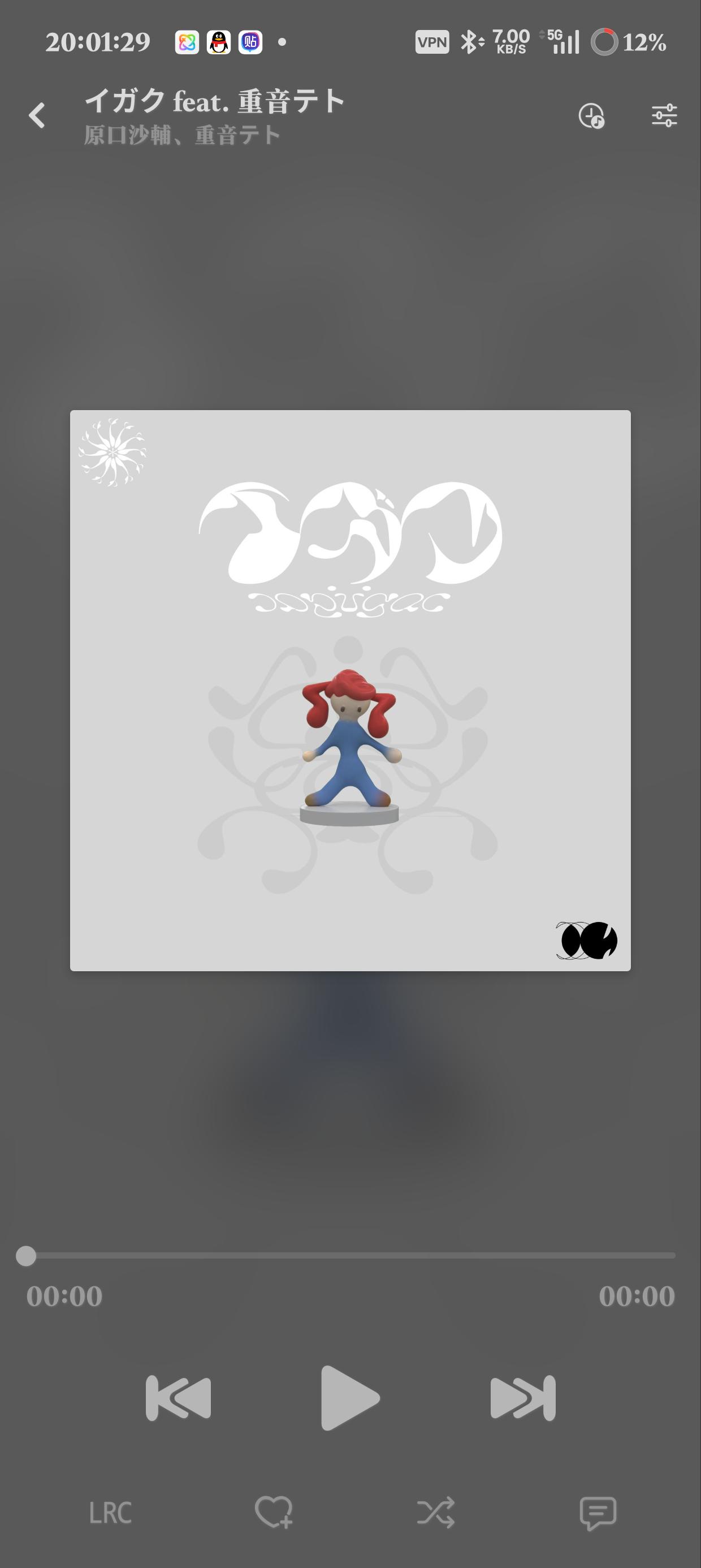Image resolution: width=701 pixels, height=1568 pixels.
Task: Add this song to favorites
Action: click(x=273, y=1512)
